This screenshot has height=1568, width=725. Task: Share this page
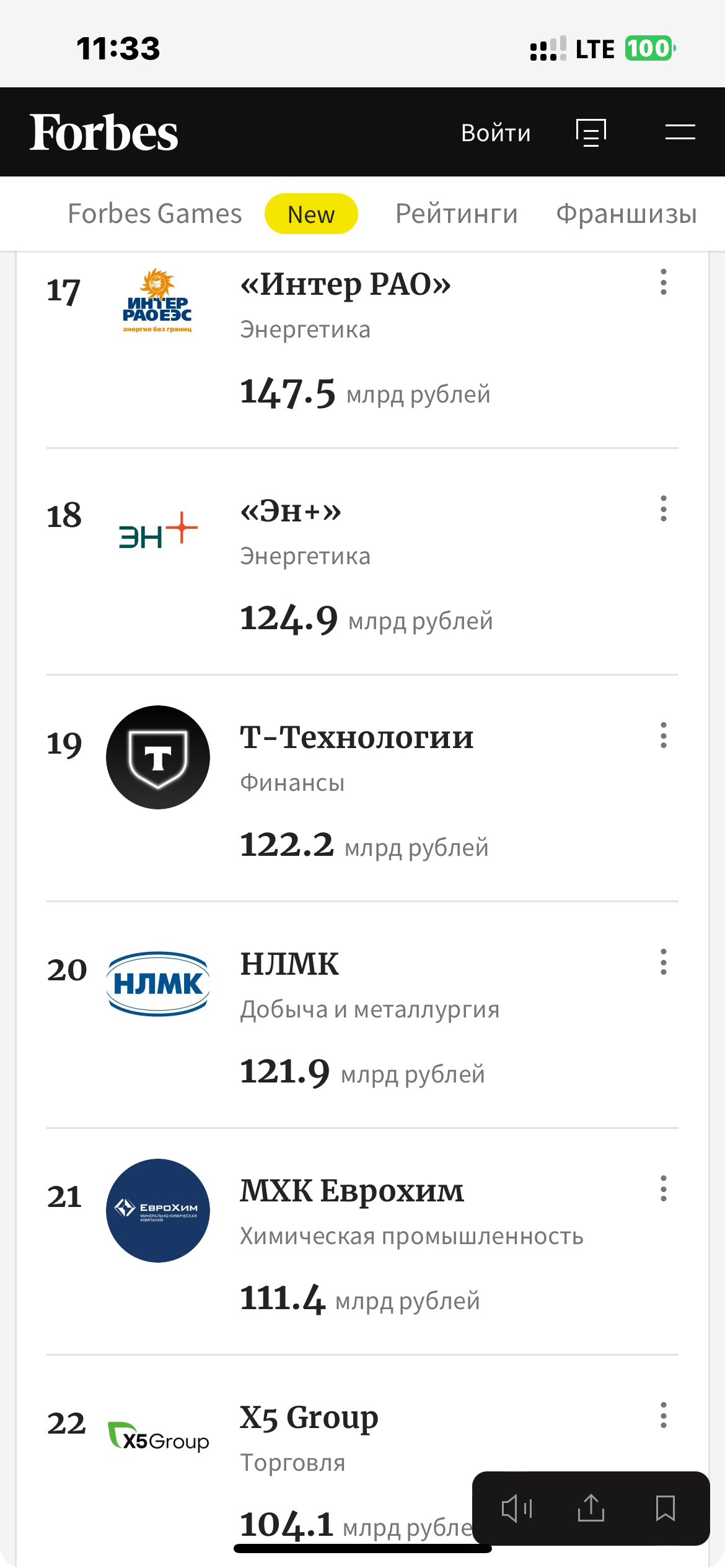point(591,1508)
